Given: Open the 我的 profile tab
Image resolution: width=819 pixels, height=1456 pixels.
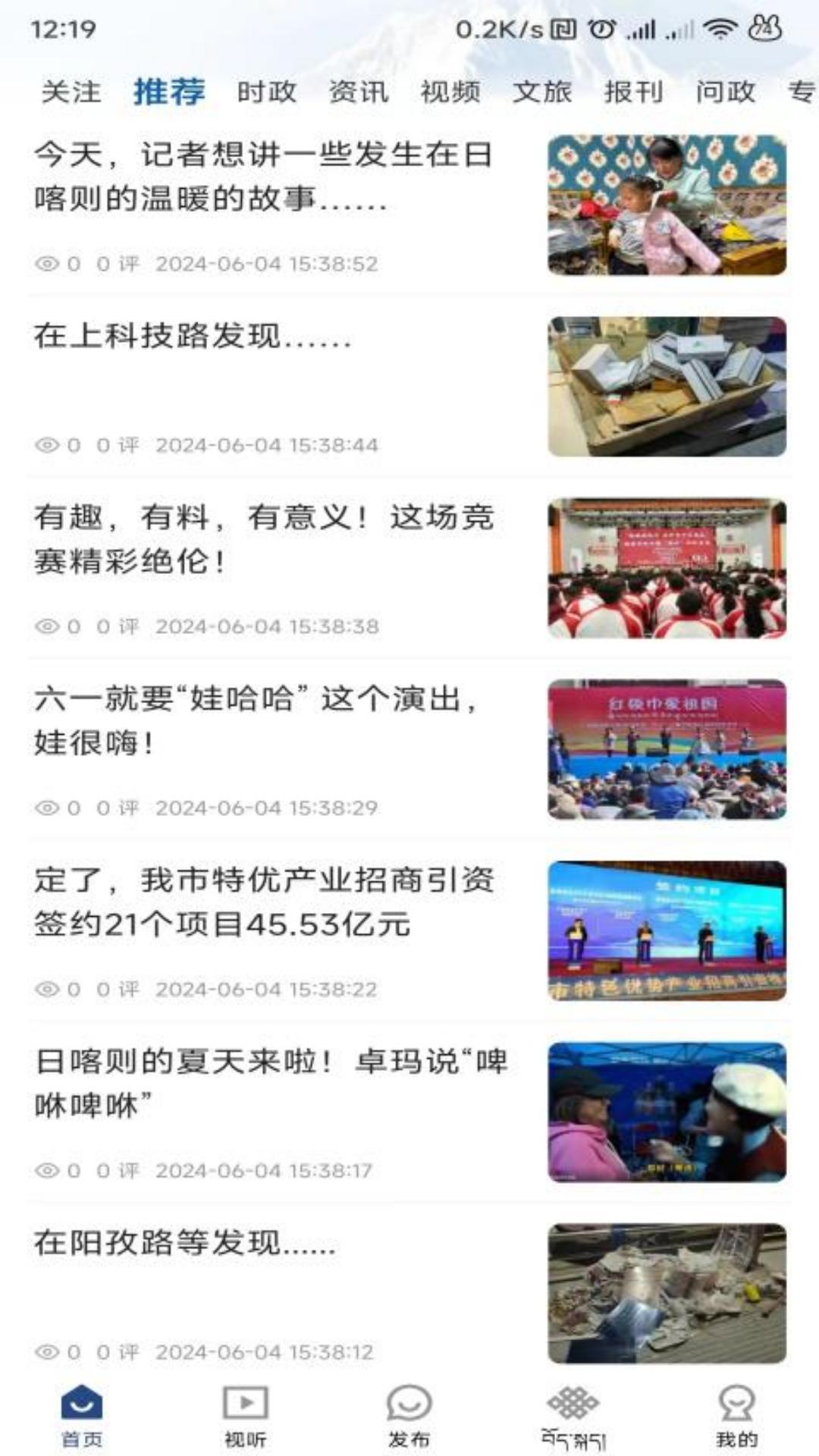Looking at the screenshot, I should [736, 1415].
